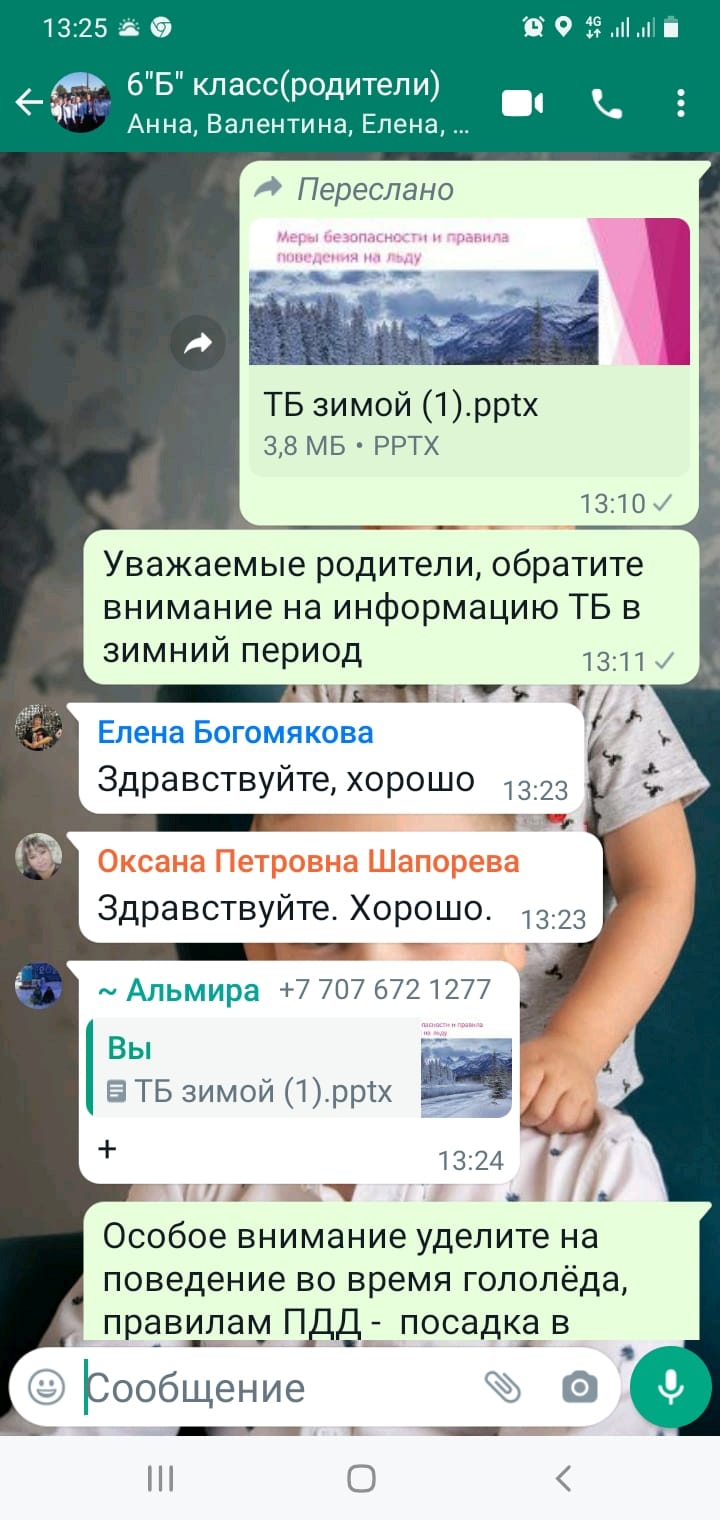Tap Альмира's phone number +7 707 672 1277

tap(385, 990)
